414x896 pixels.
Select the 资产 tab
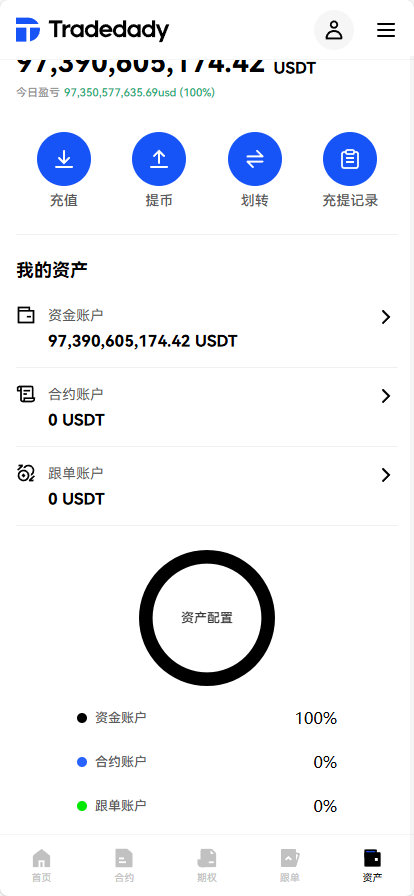click(x=373, y=865)
